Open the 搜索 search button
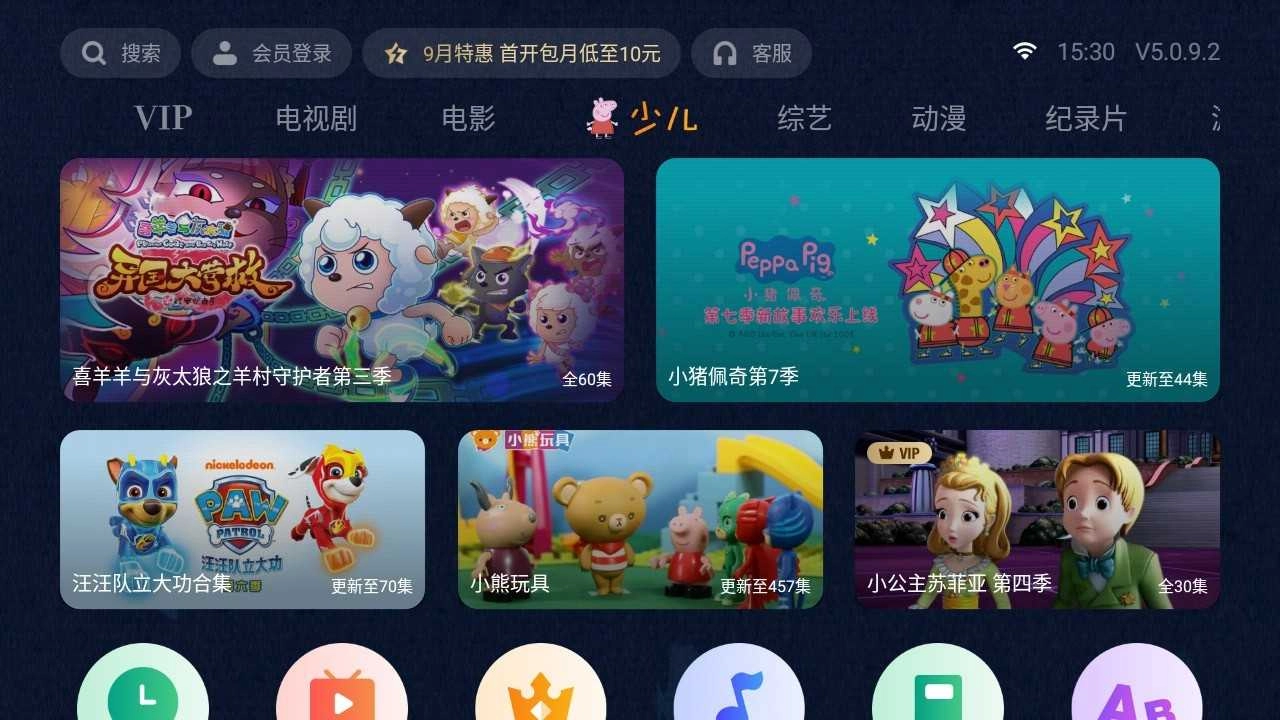Image resolution: width=1280 pixels, height=720 pixels. click(x=120, y=53)
